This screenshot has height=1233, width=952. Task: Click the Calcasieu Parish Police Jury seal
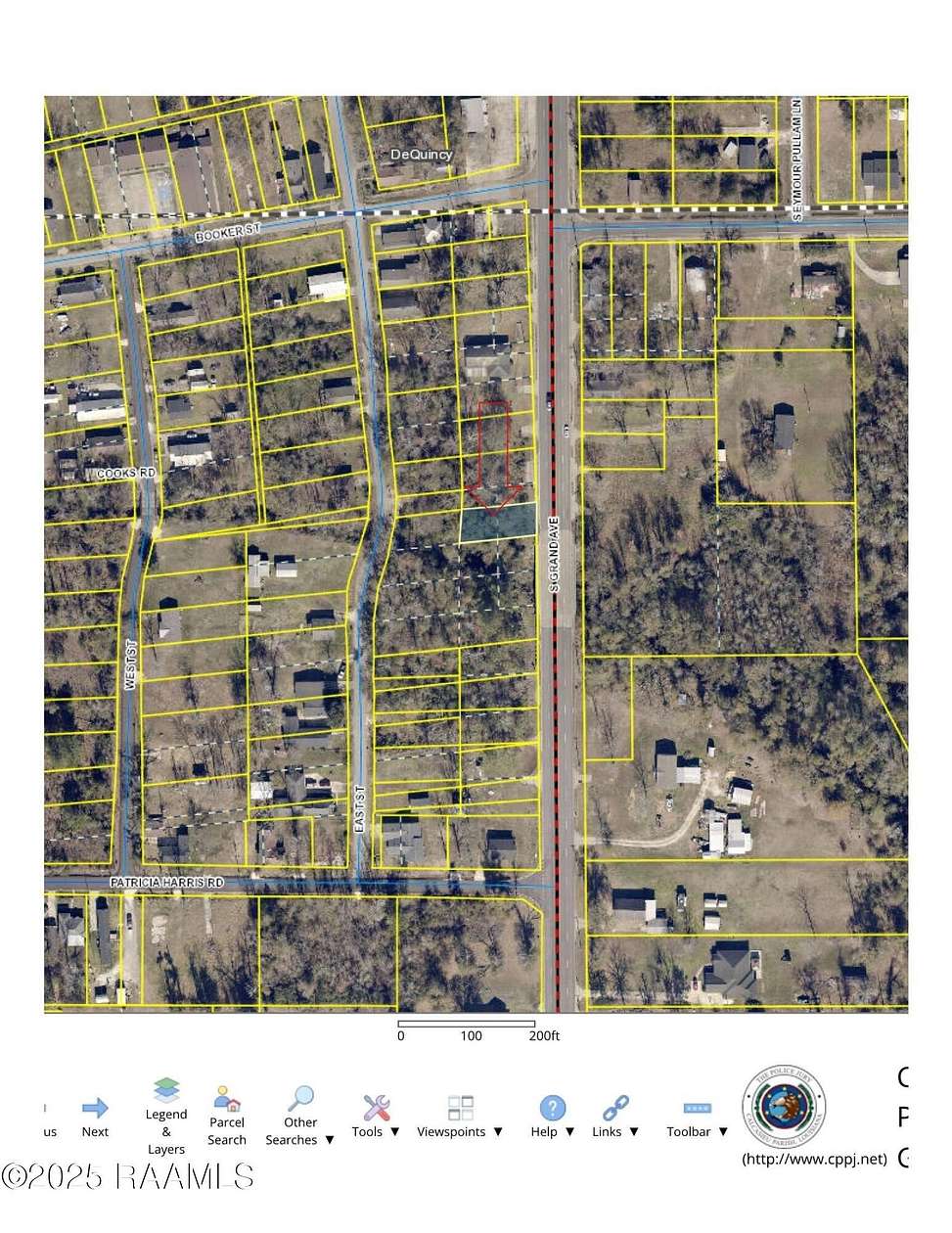786,1107
